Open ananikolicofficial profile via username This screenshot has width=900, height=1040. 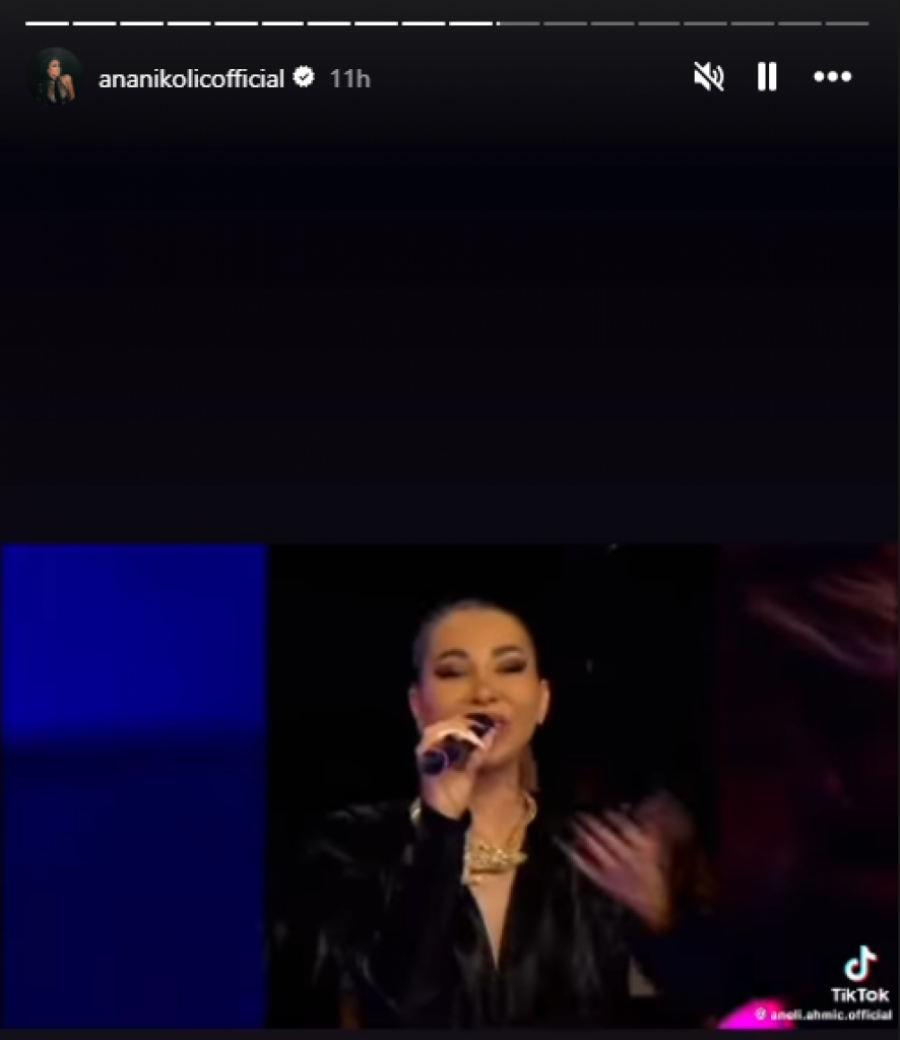click(x=191, y=79)
